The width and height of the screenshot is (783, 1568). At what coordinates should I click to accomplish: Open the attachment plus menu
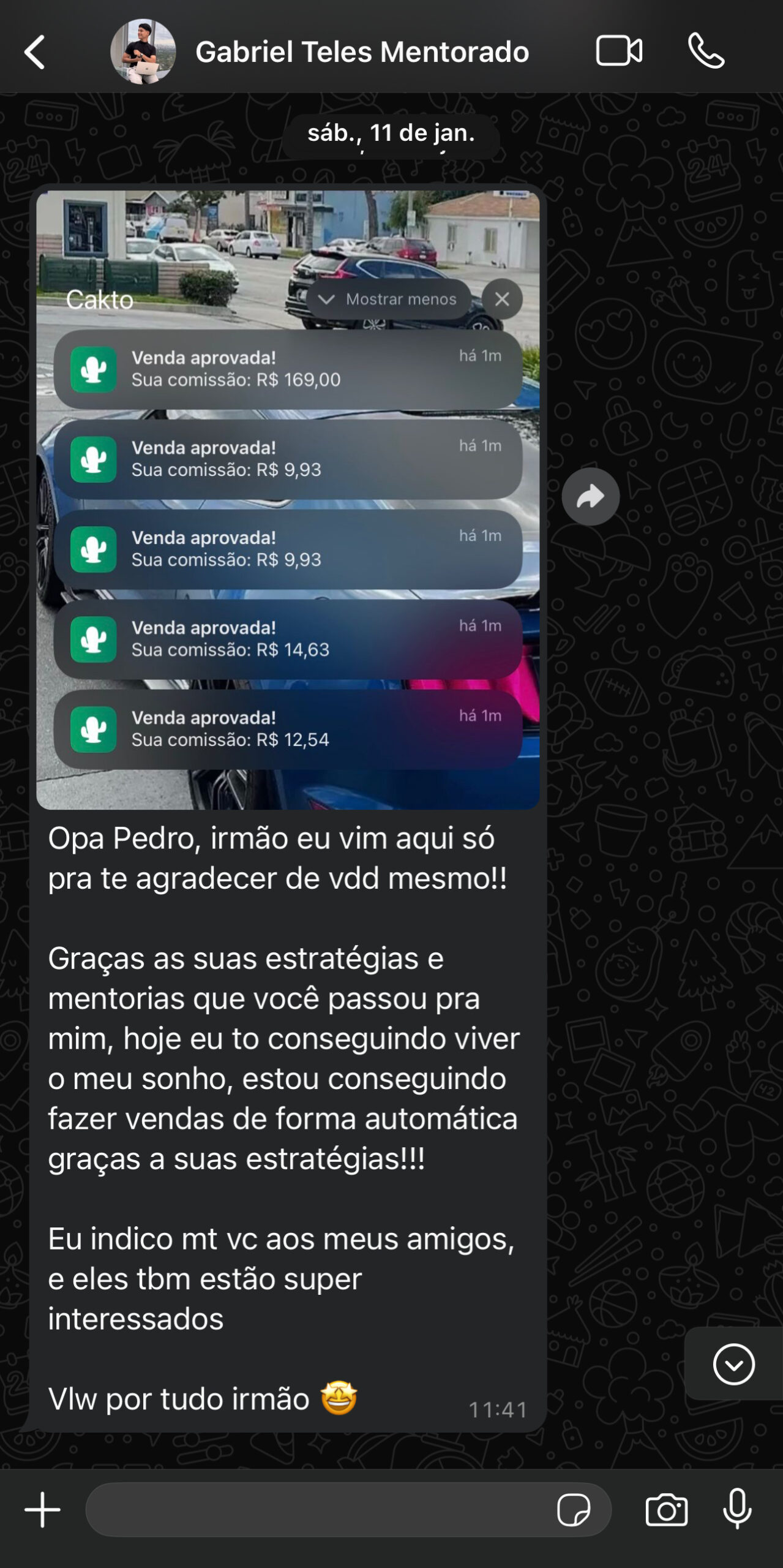point(42,1510)
